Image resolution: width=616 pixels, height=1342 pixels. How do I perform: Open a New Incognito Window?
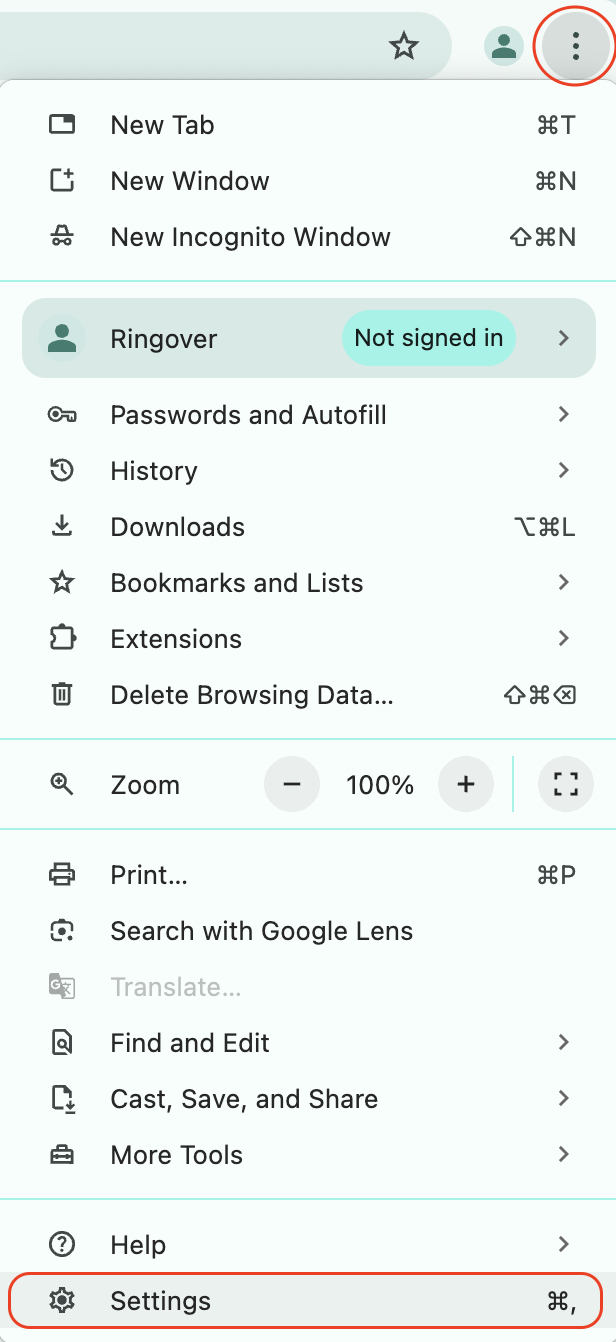click(308, 237)
